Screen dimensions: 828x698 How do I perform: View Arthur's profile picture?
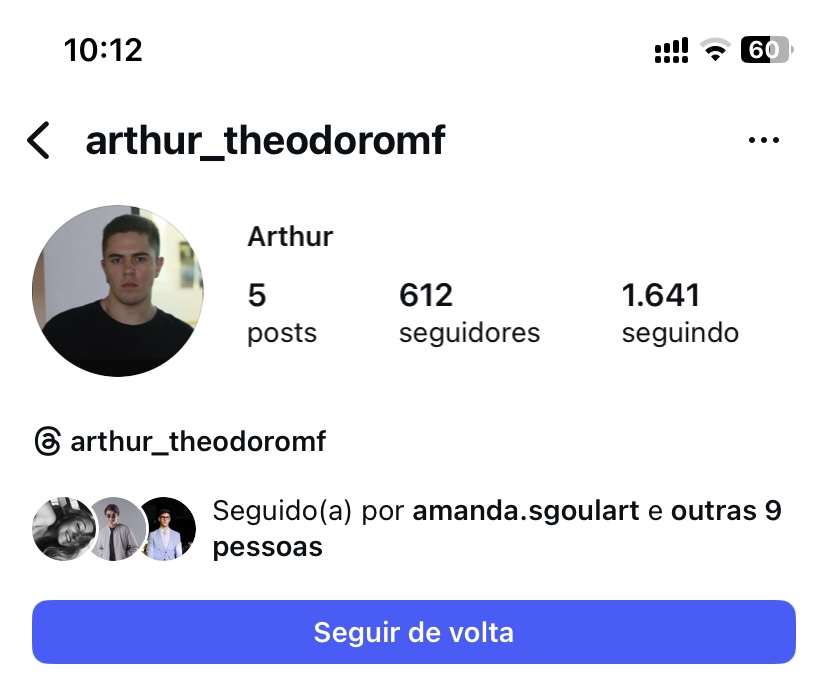pos(117,291)
